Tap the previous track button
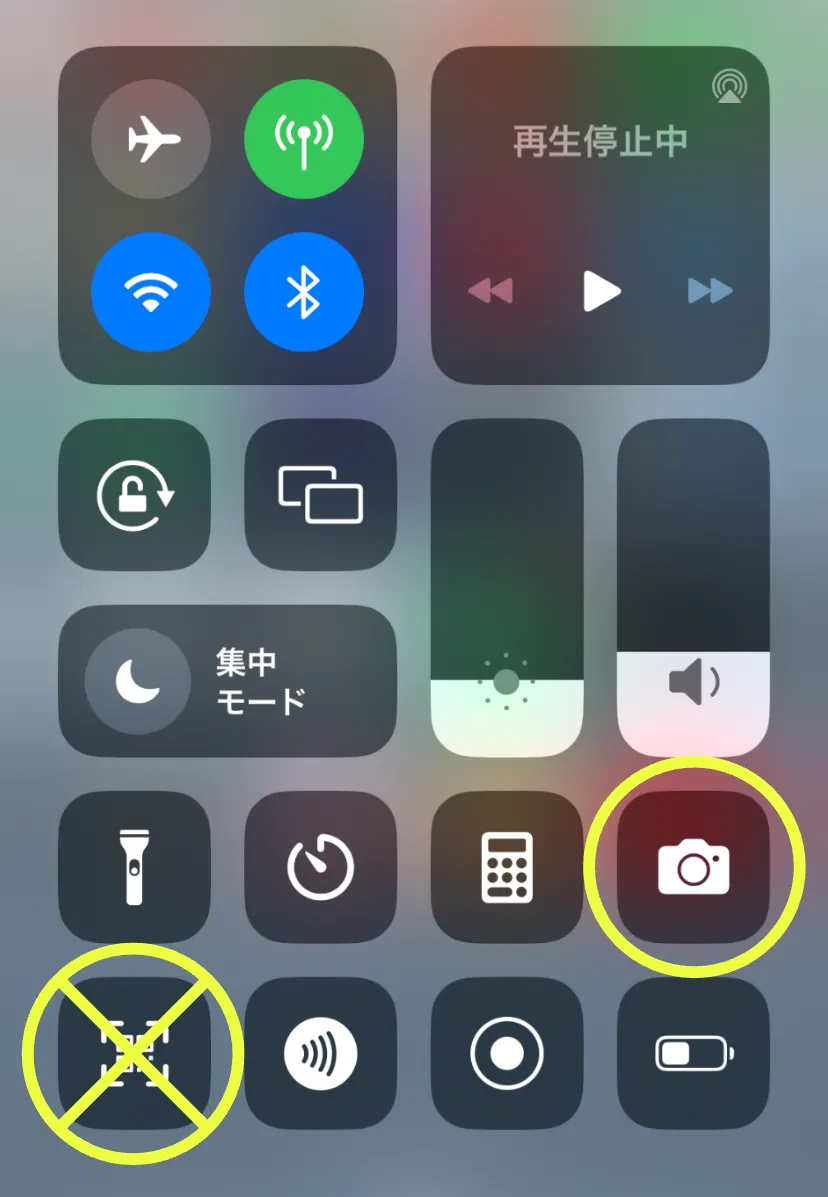This screenshot has height=1197, width=828. (491, 291)
